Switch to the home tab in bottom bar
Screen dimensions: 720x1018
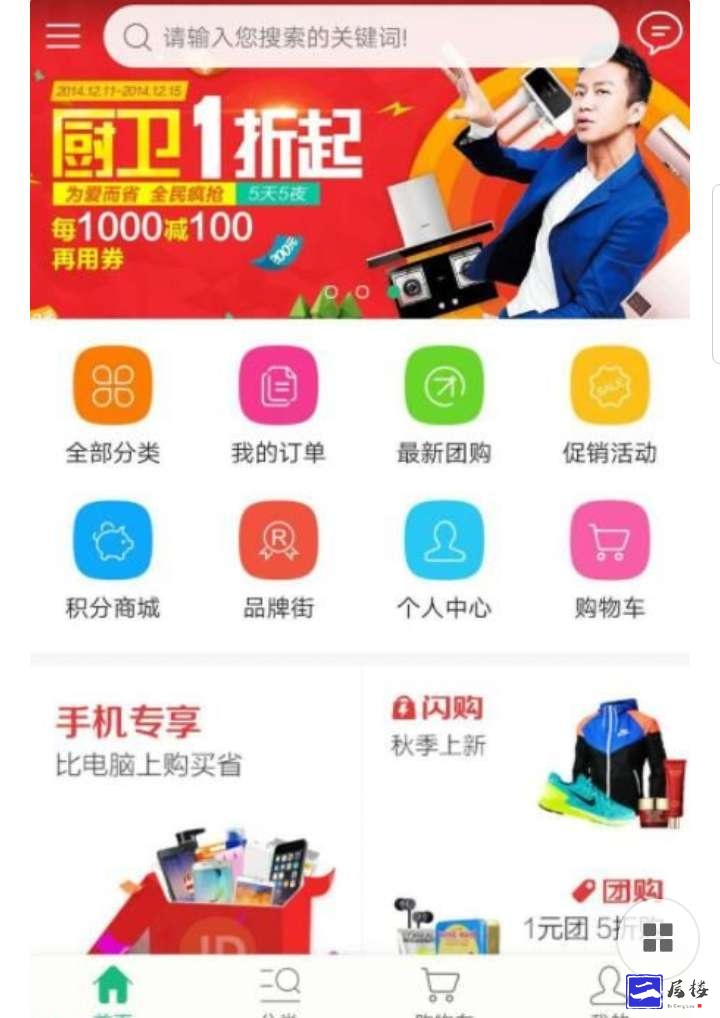[x=113, y=987]
